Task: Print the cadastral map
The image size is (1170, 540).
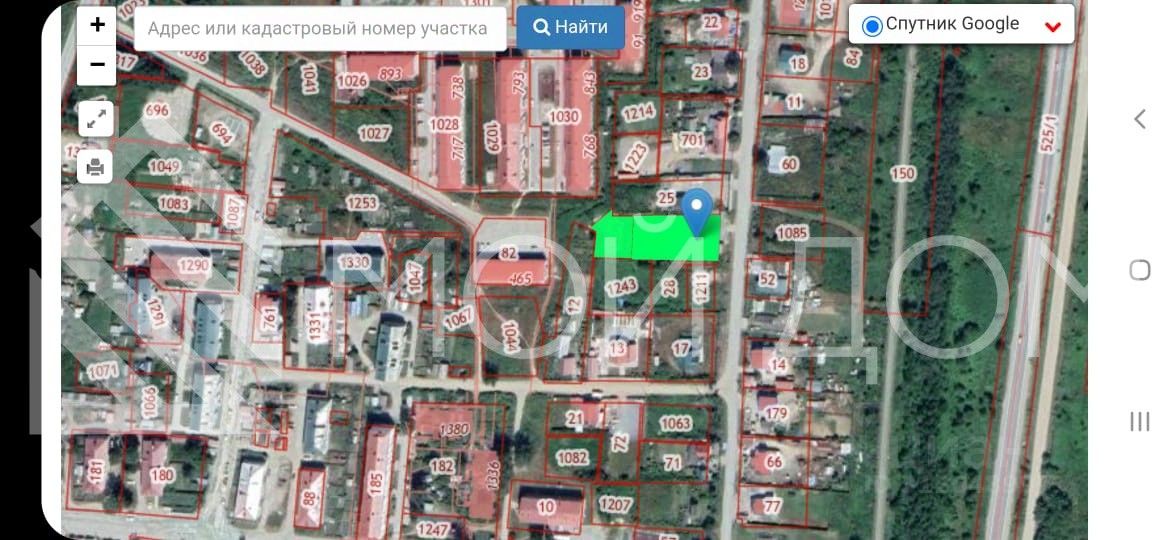Action: click(96, 167)
